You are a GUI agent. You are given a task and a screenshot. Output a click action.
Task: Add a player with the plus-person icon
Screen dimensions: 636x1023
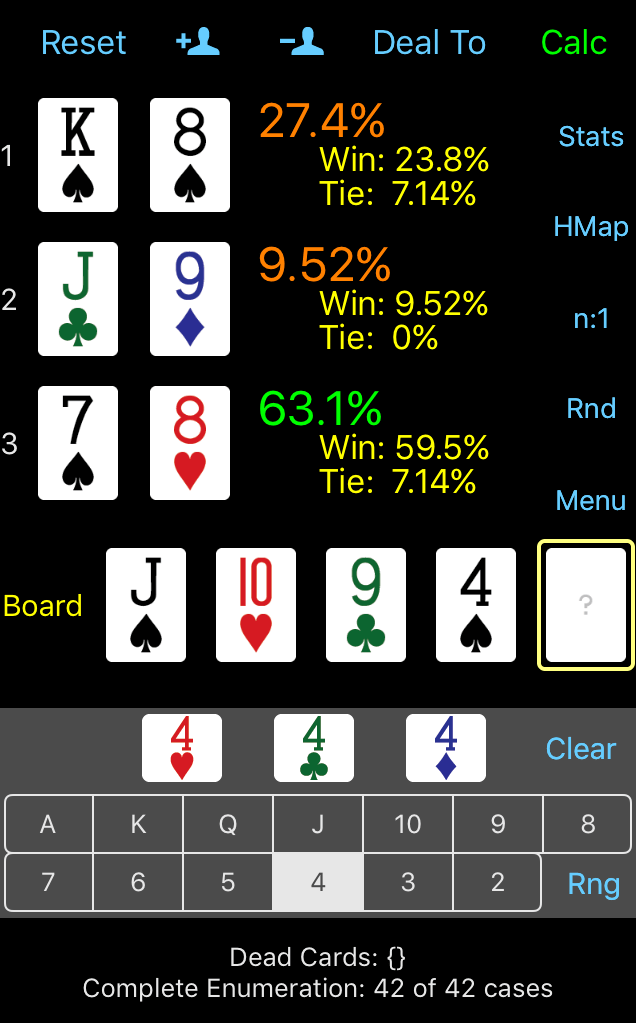point(198,42)
